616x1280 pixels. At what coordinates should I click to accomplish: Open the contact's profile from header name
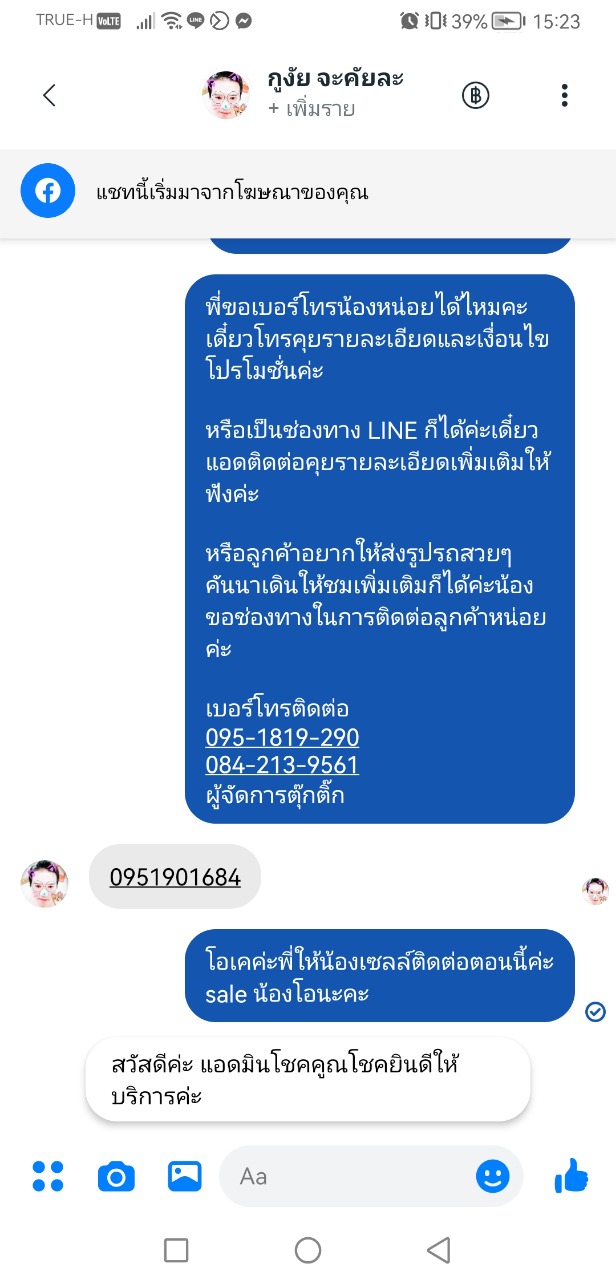pyautogui.click(x=335, y=79)
